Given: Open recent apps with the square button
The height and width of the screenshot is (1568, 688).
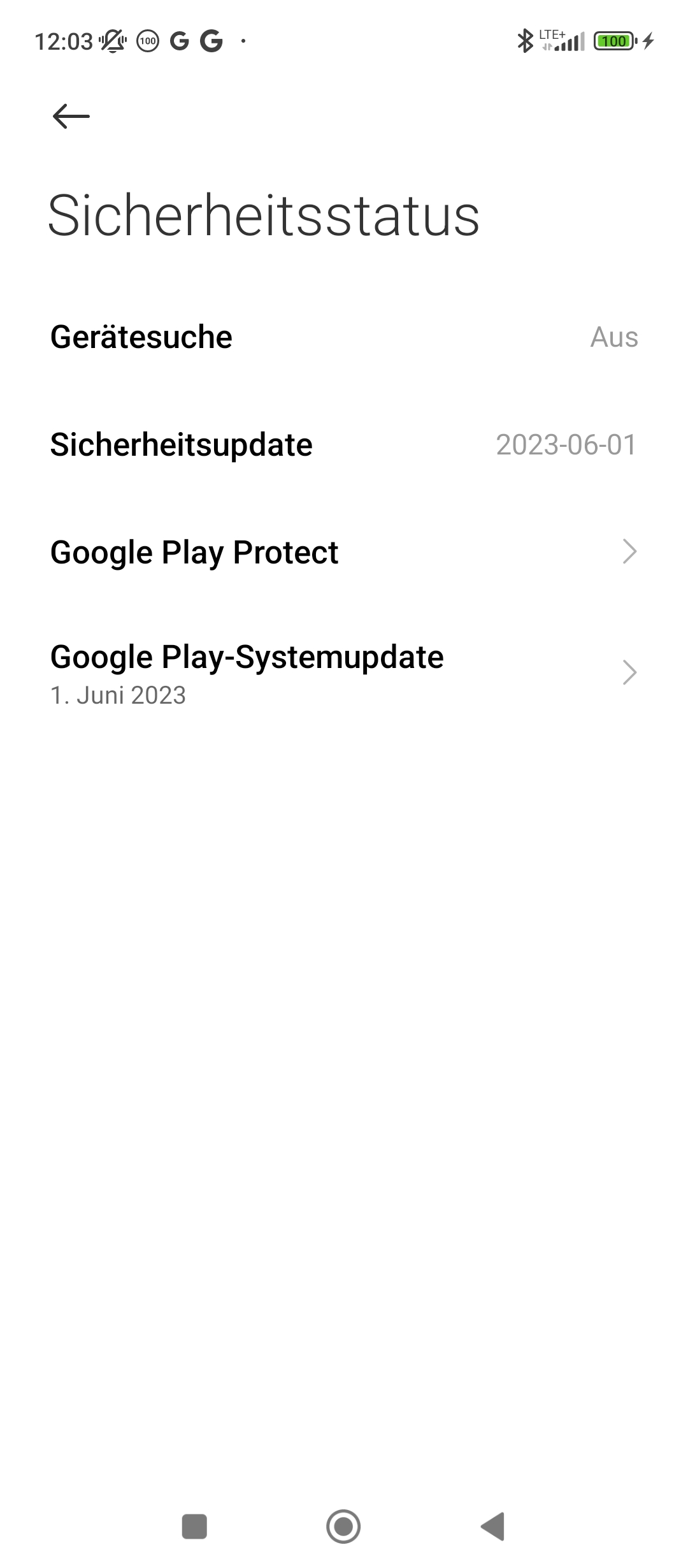Looking at the screenshot, I should (194, 1527).
